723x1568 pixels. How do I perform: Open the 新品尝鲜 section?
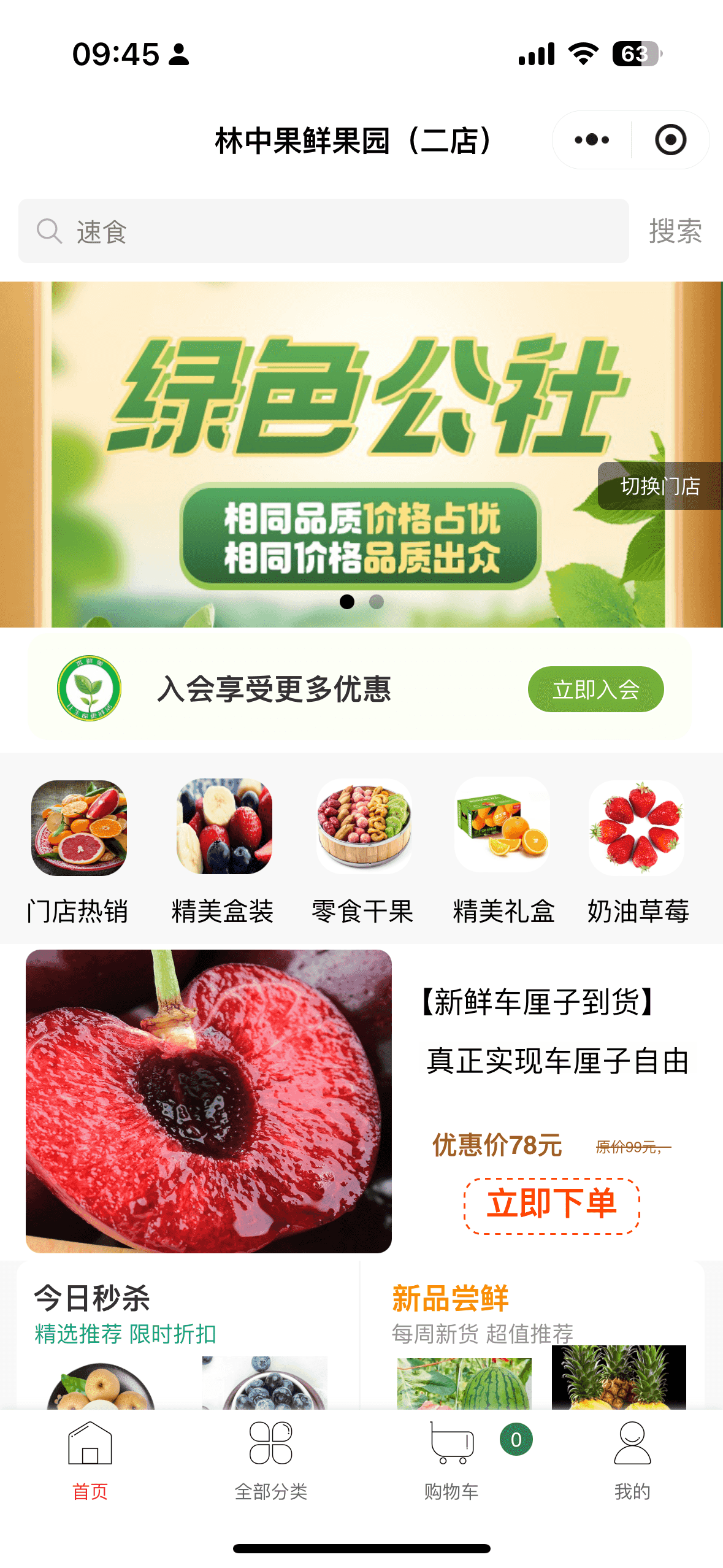(450, 1298)
